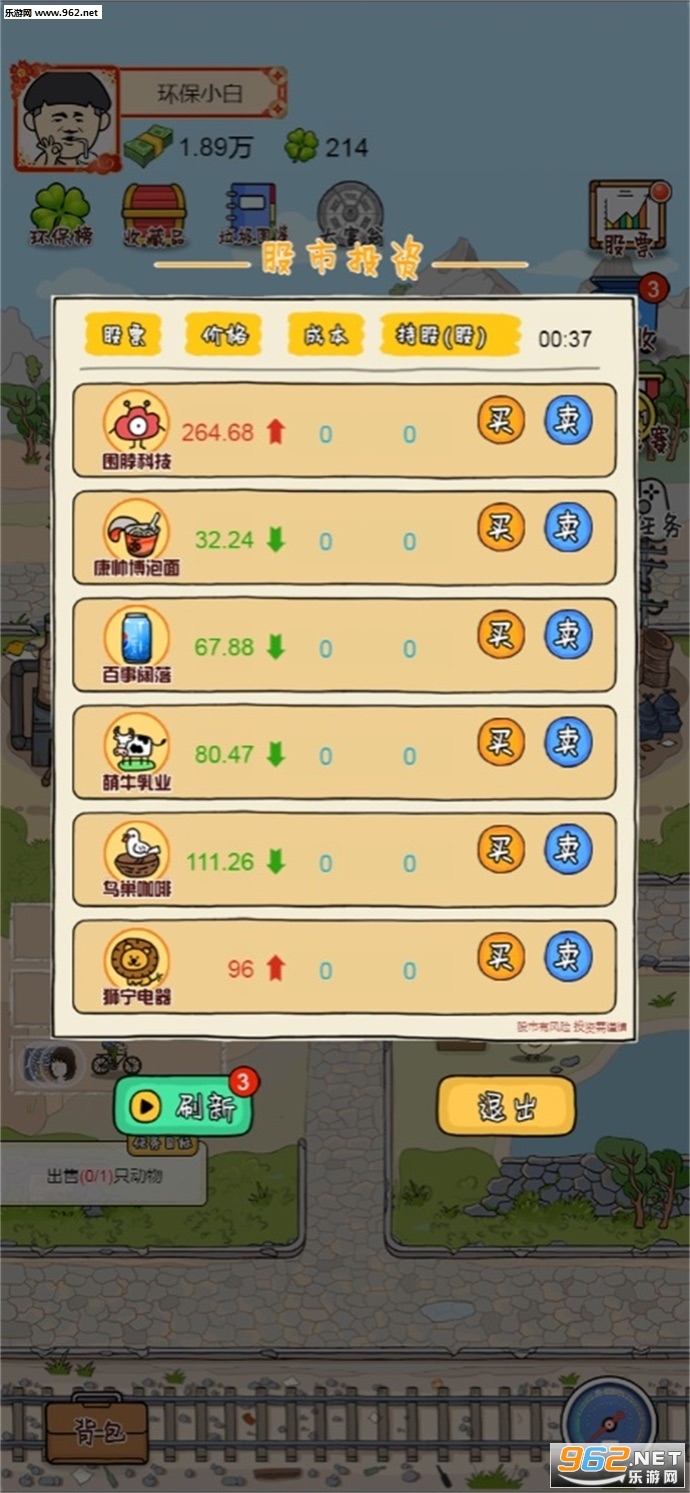
Task: Sell 鸟巢咖啡 stock
Action: (568, 849)
